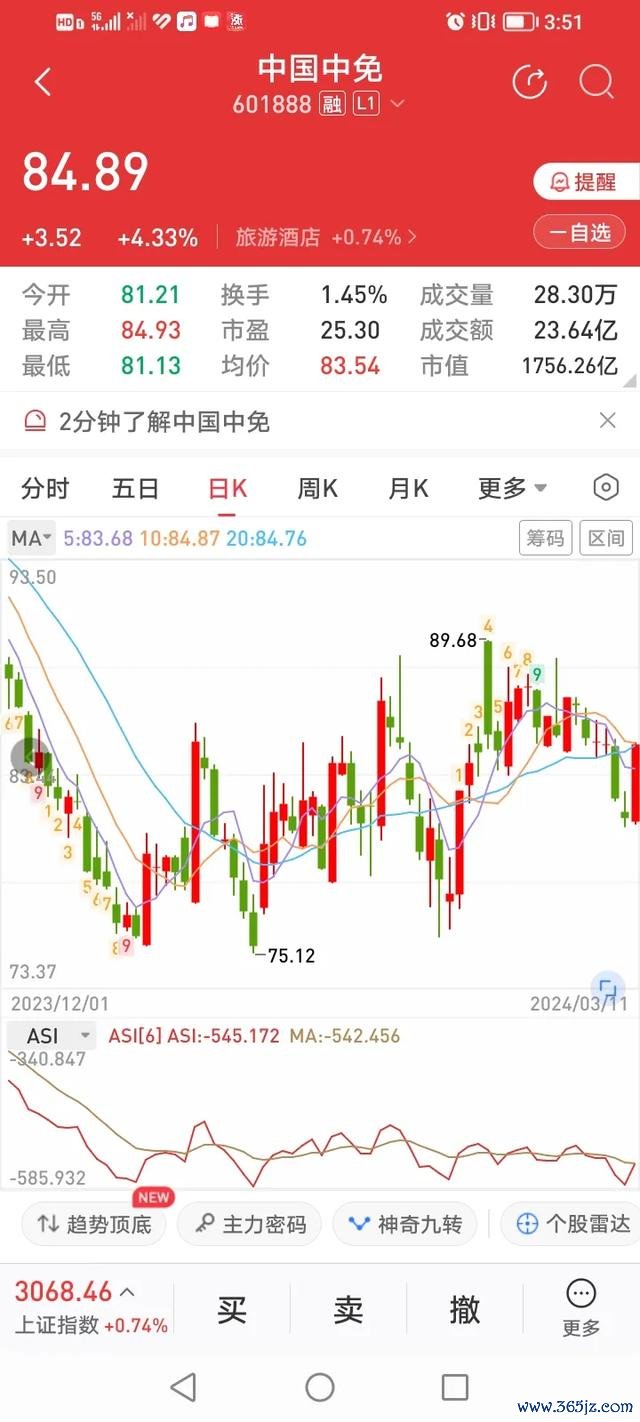The image size is (640, 1422).
Task: Select the 月K chart tab
Action: pyautogui.click(x=408, y=488)
